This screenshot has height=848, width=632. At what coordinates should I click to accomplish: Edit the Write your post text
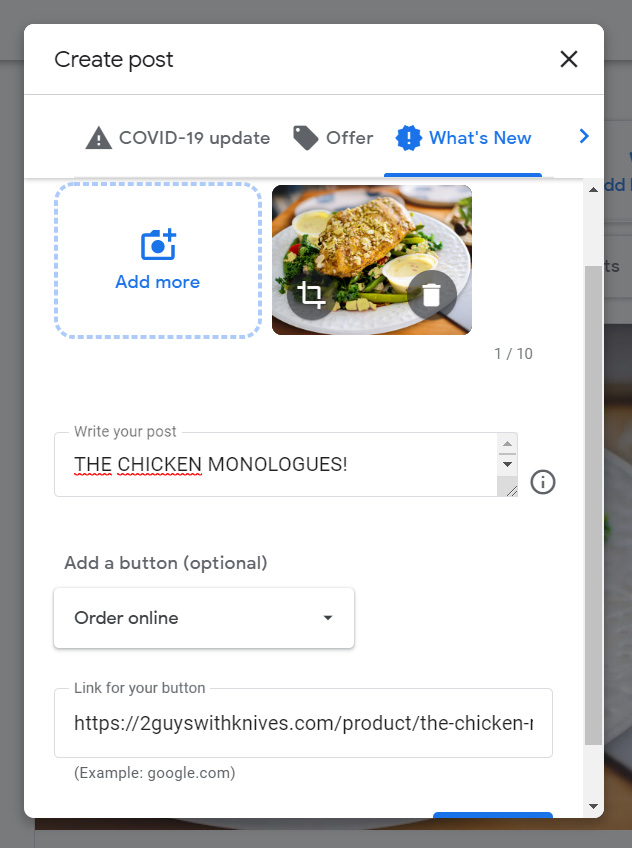280,464
